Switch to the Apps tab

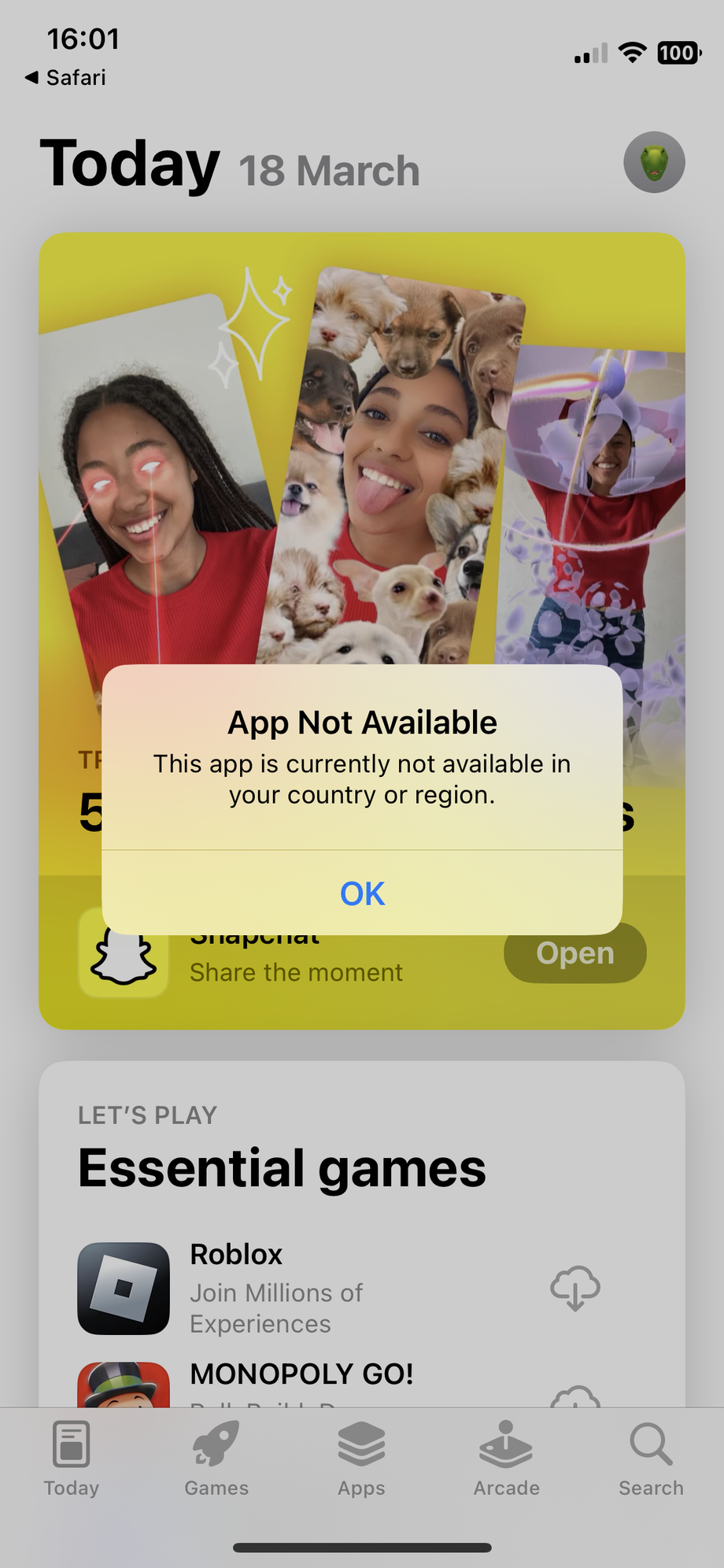coord(361,1459)
